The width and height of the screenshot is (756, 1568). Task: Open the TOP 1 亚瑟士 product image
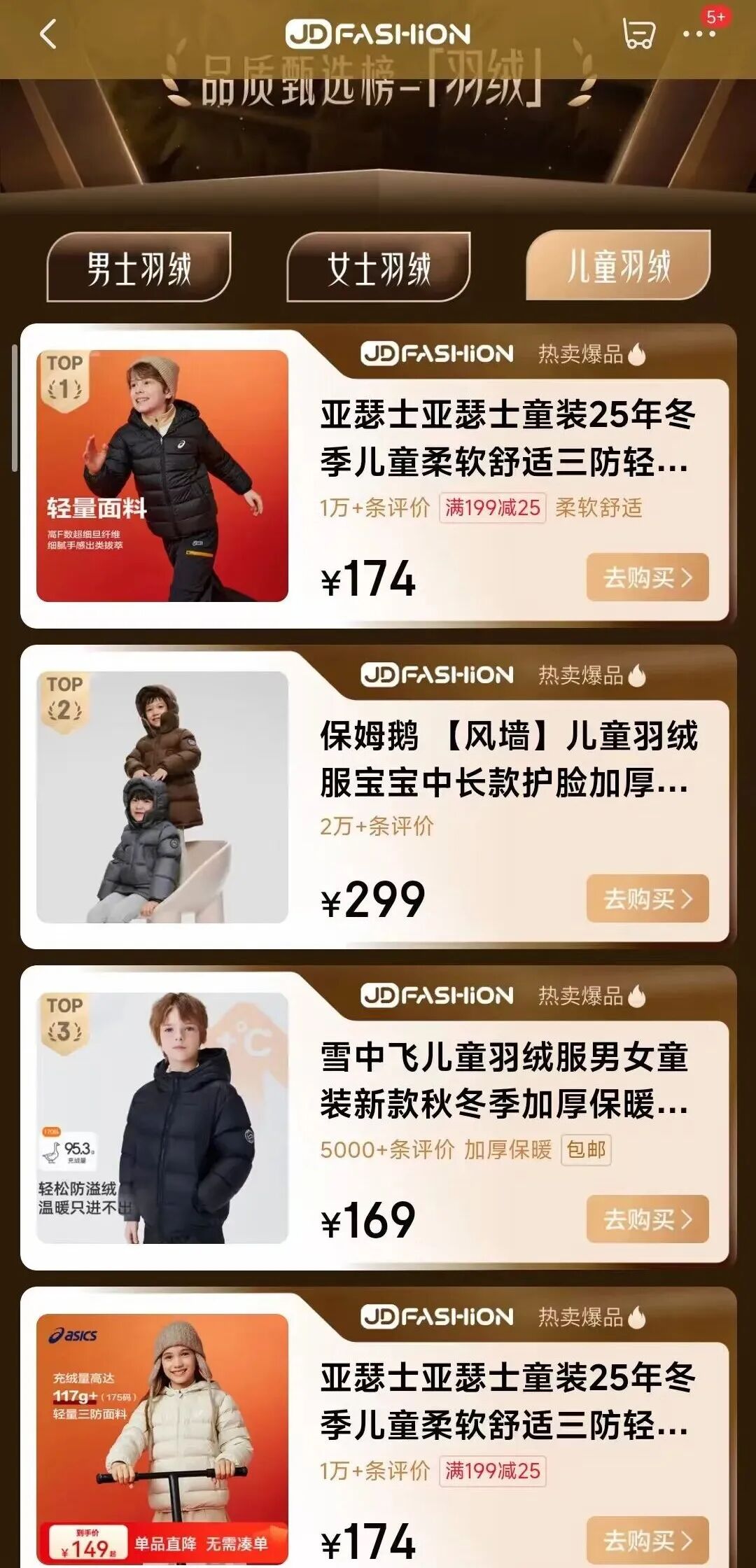pyautogui.click(x=162, y=476)
